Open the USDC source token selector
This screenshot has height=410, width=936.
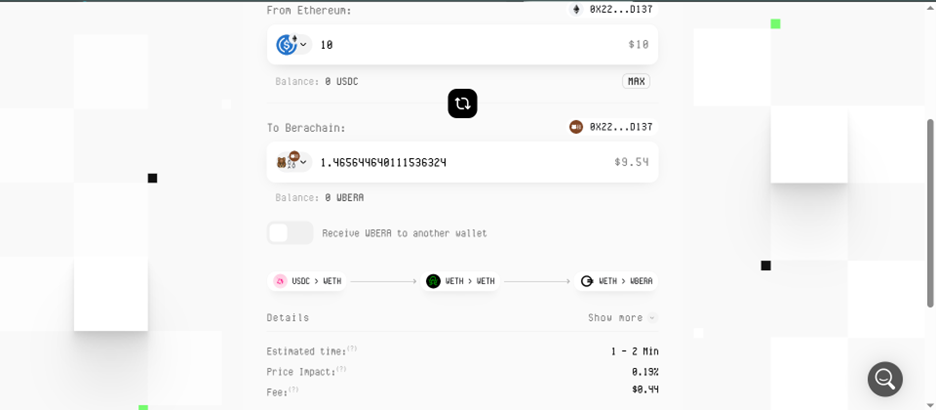(x=292, y=45)
